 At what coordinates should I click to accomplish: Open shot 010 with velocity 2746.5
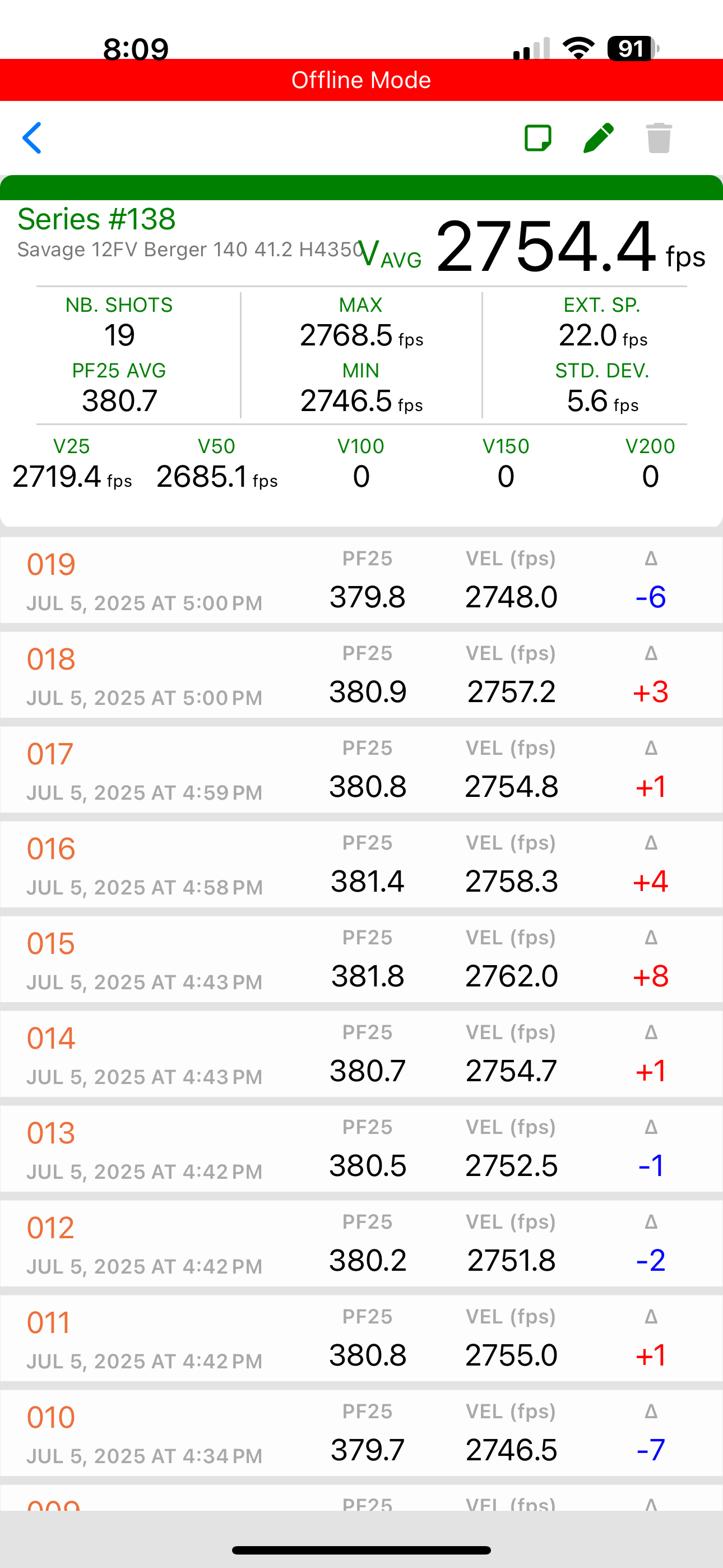[361, 1433]
